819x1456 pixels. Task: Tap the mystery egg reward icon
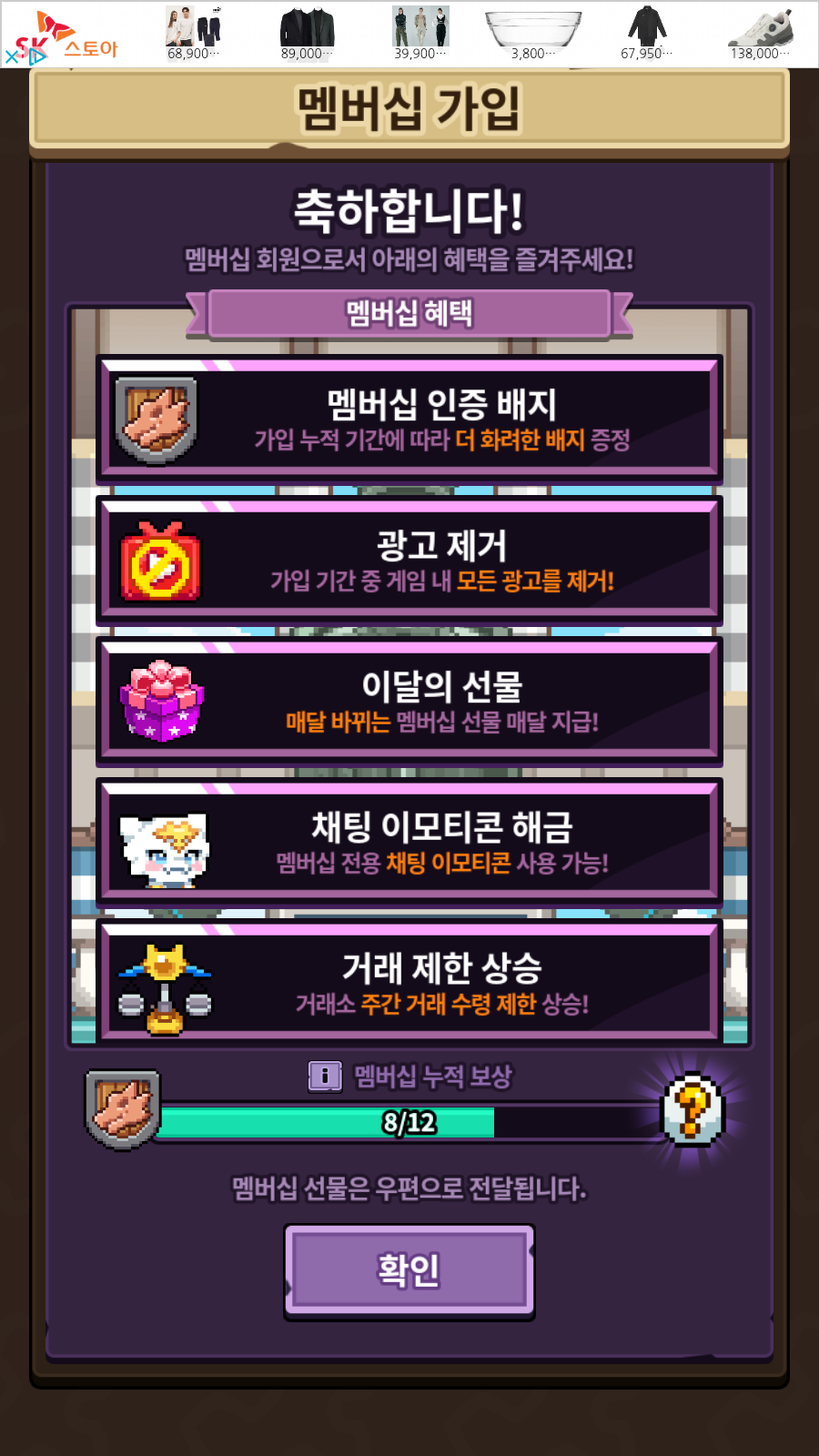[x=693, y=1110]
